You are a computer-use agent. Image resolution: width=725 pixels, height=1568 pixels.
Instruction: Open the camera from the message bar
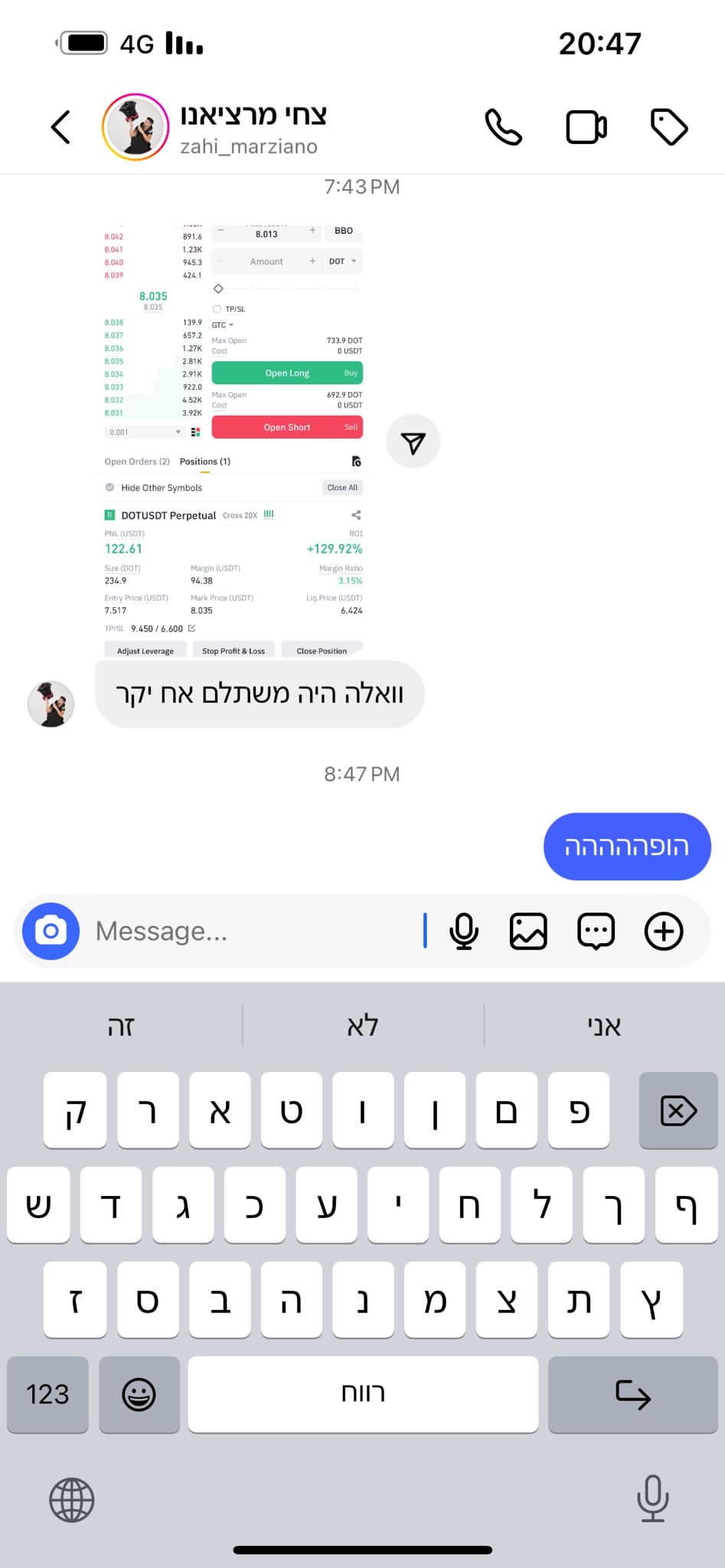[x=51, y=931]
